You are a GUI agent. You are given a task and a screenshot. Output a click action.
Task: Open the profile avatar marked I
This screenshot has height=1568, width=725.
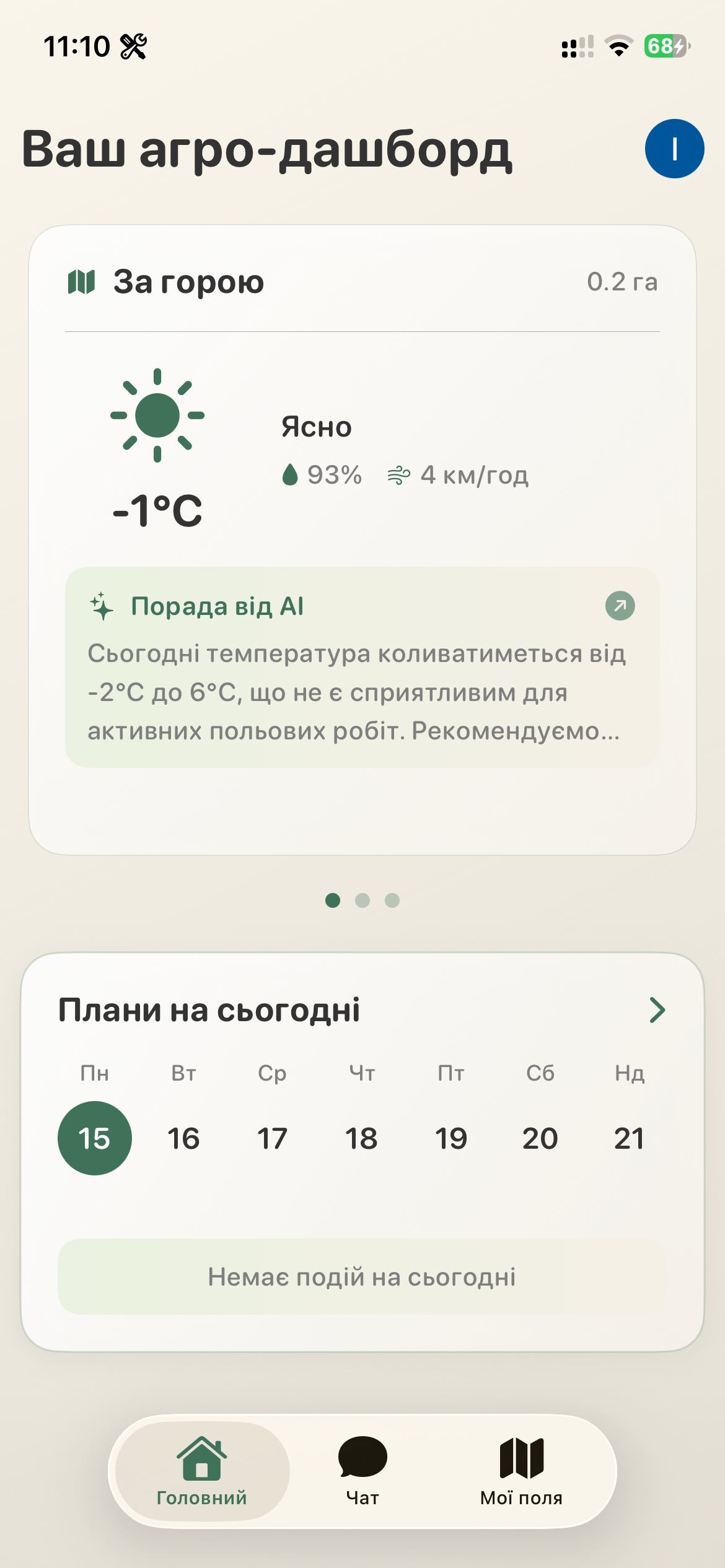pyautogui.click(x=675, y=150)
